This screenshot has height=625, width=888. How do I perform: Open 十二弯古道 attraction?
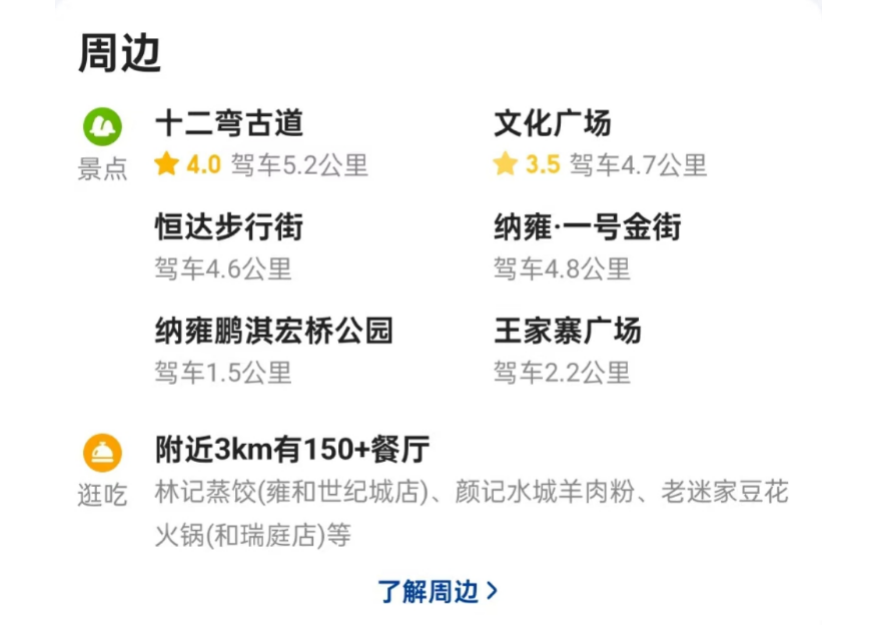coord(229,125)
